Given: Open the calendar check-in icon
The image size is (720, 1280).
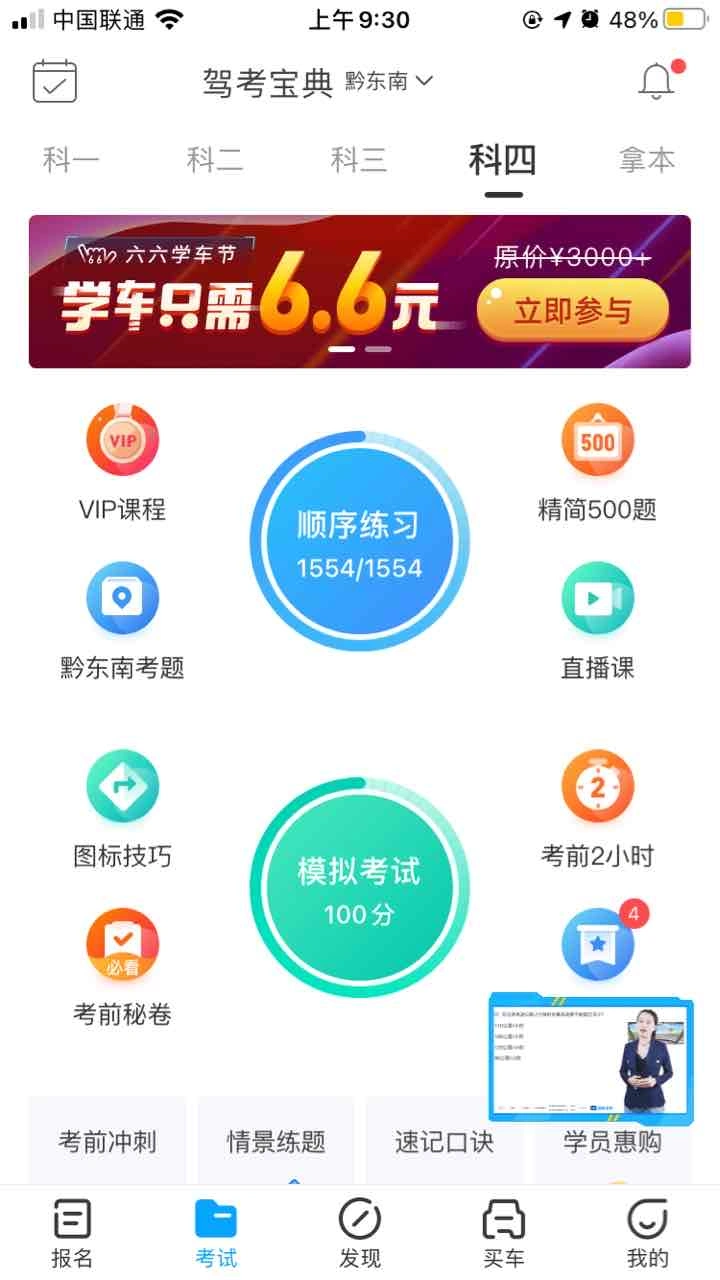Looking at the screenshot, I should (55, 81).
